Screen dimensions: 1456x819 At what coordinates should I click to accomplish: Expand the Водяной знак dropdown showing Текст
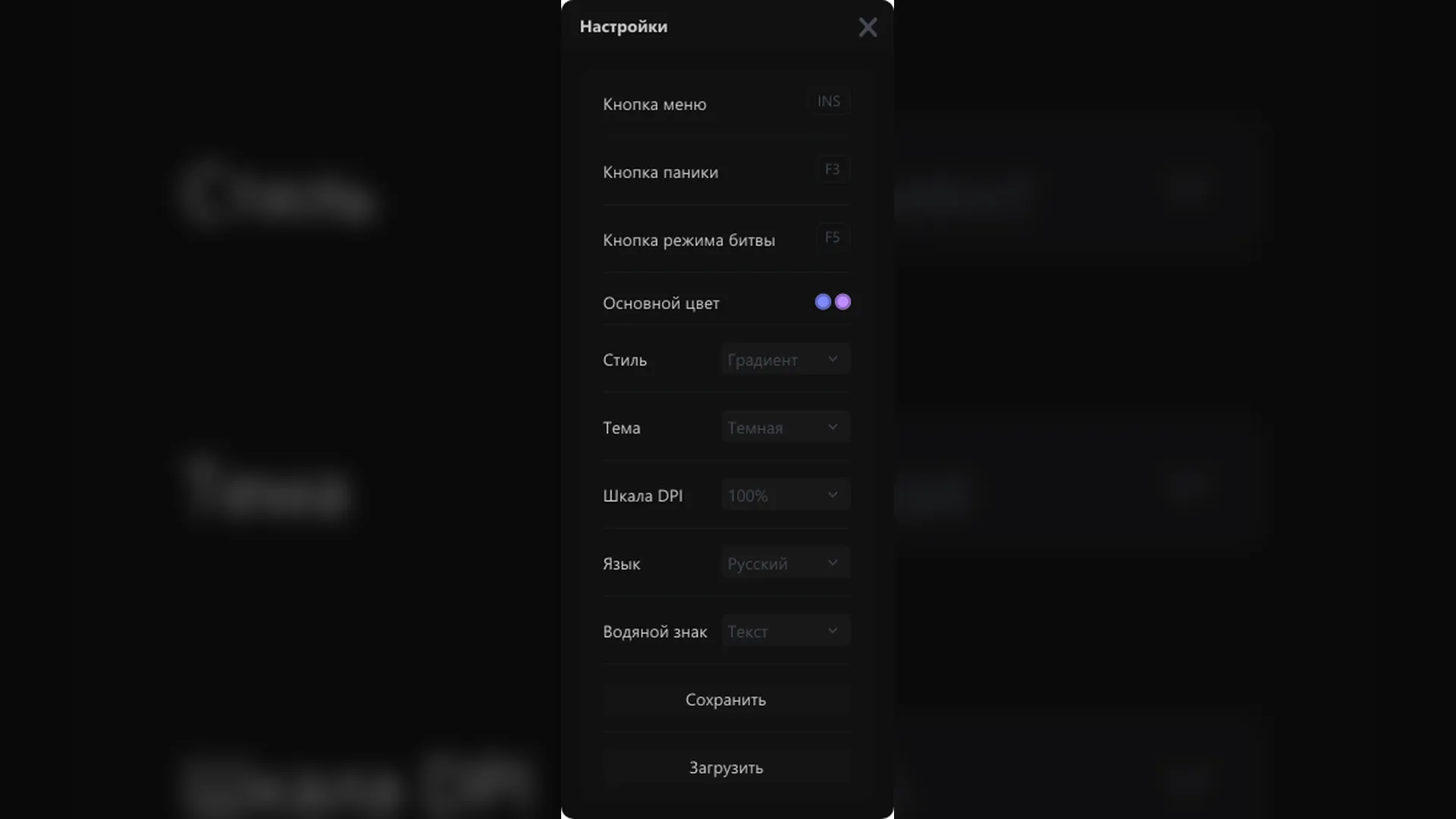[x=786, y=632]
